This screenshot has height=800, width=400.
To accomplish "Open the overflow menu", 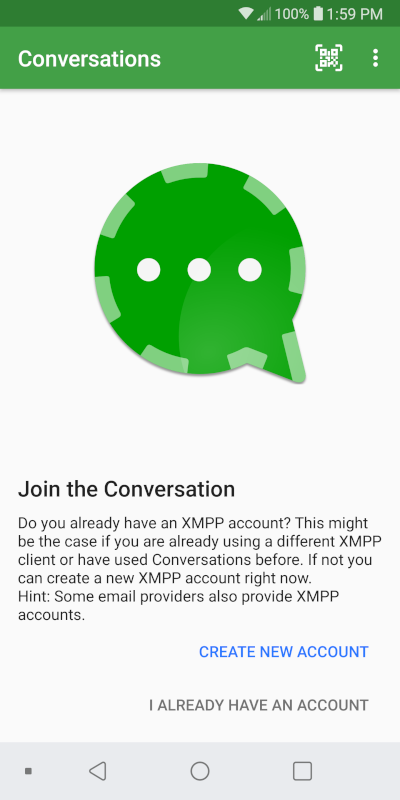I will pos(376,58).
